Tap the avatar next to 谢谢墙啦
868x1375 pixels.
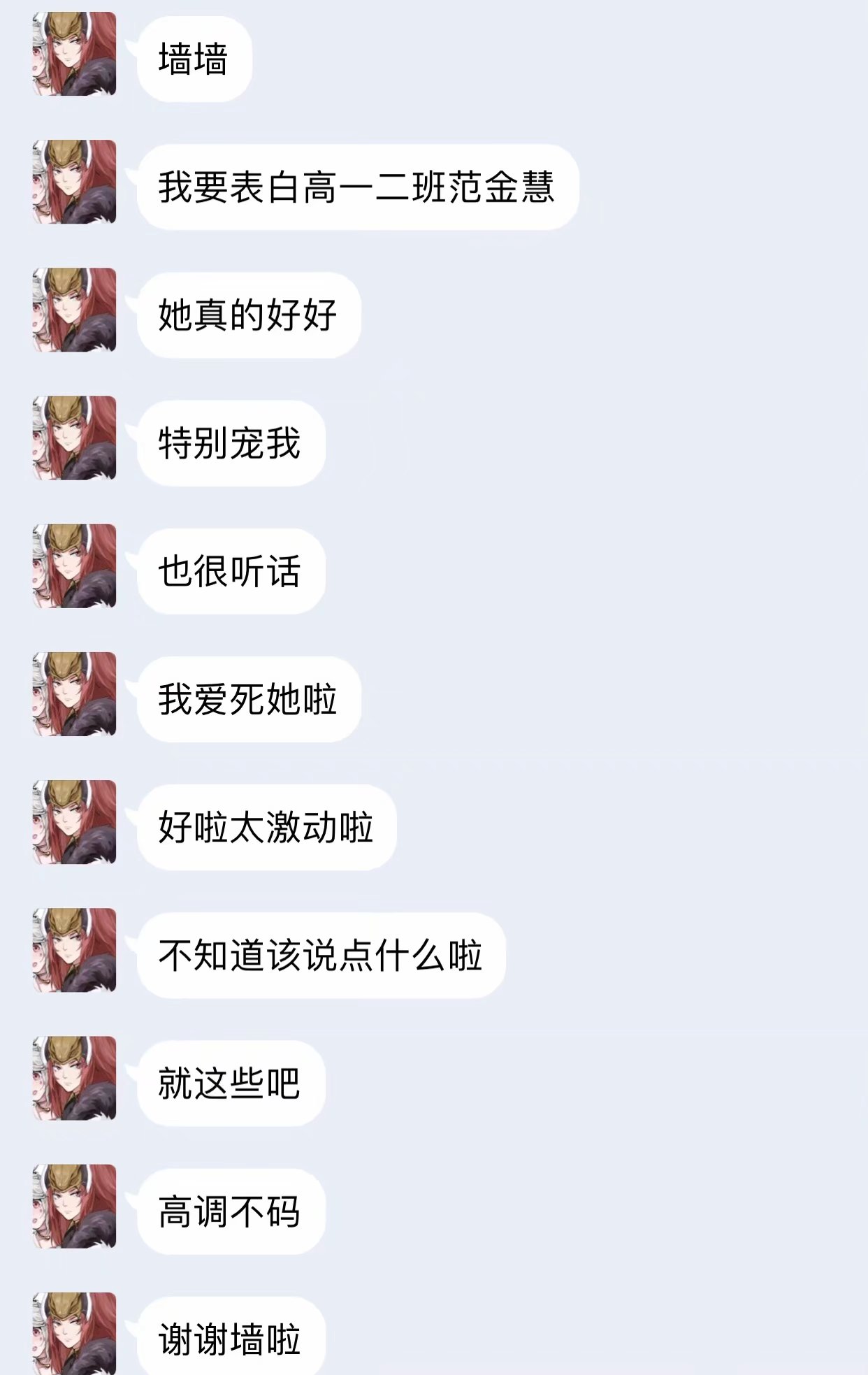(74, 1332)
